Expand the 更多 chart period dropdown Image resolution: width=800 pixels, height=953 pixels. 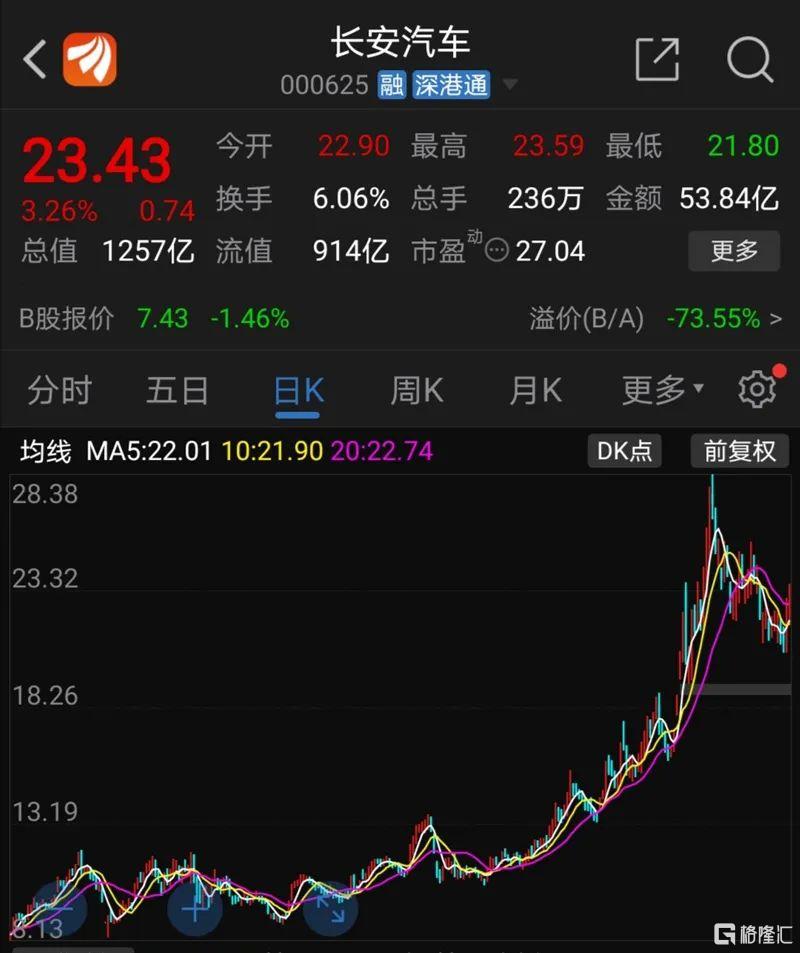pos(662,390)
